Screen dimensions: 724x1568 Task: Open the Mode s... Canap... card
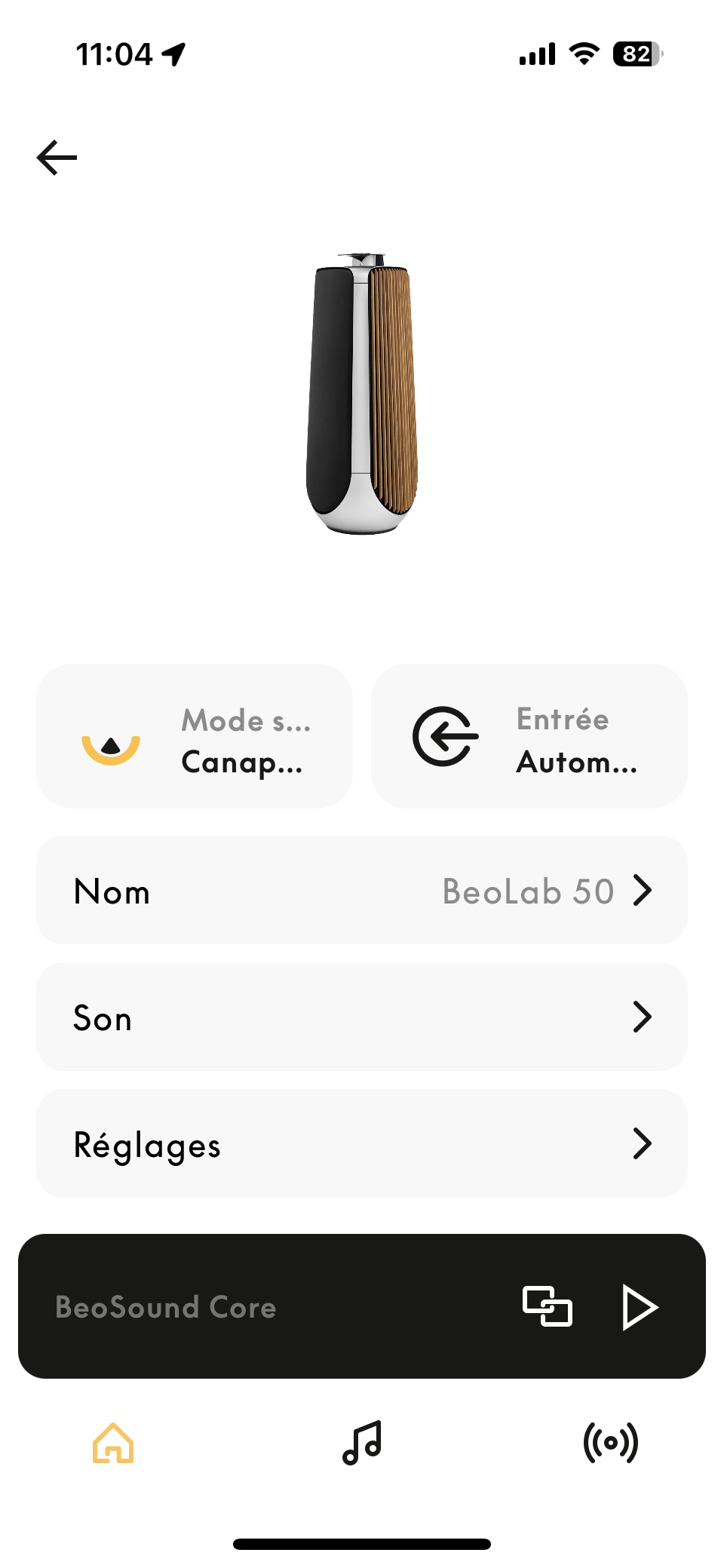click(195, 736)
